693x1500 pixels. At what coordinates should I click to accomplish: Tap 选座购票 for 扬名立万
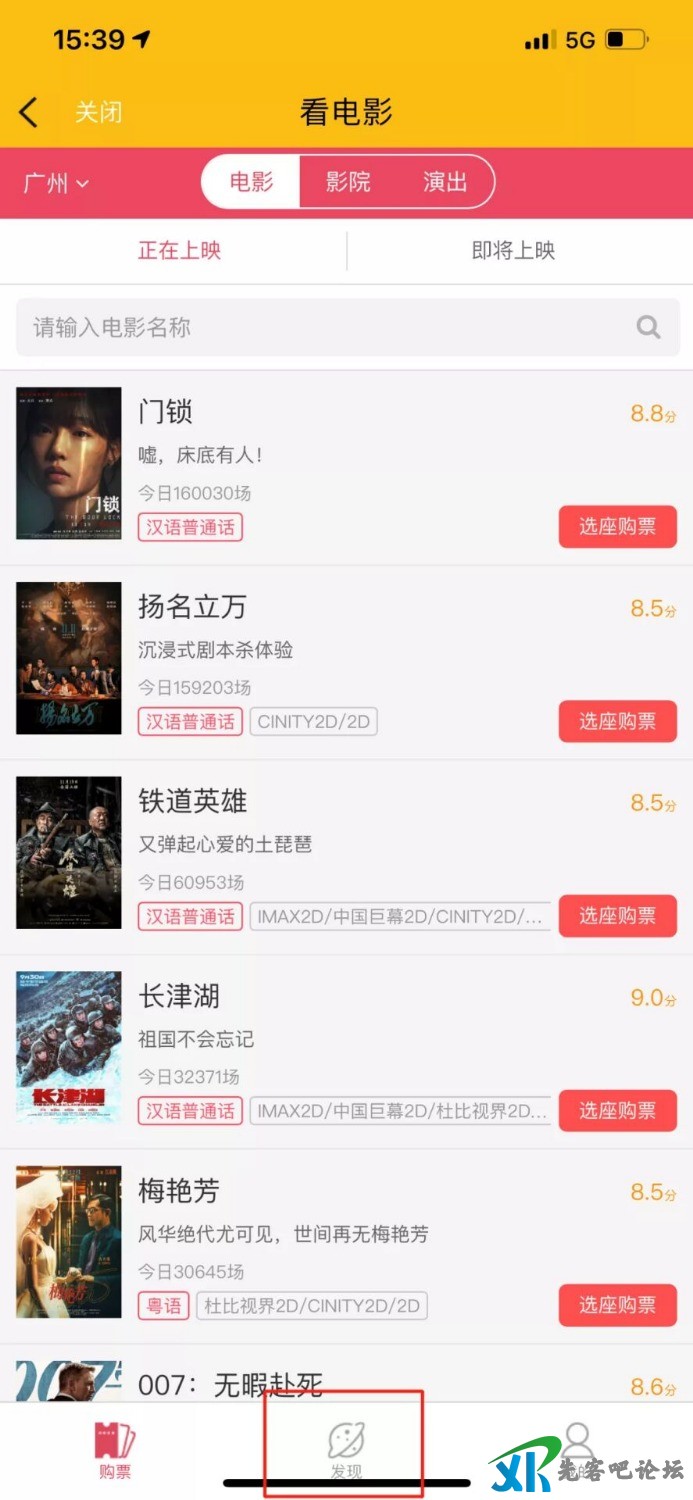(617, 721)
